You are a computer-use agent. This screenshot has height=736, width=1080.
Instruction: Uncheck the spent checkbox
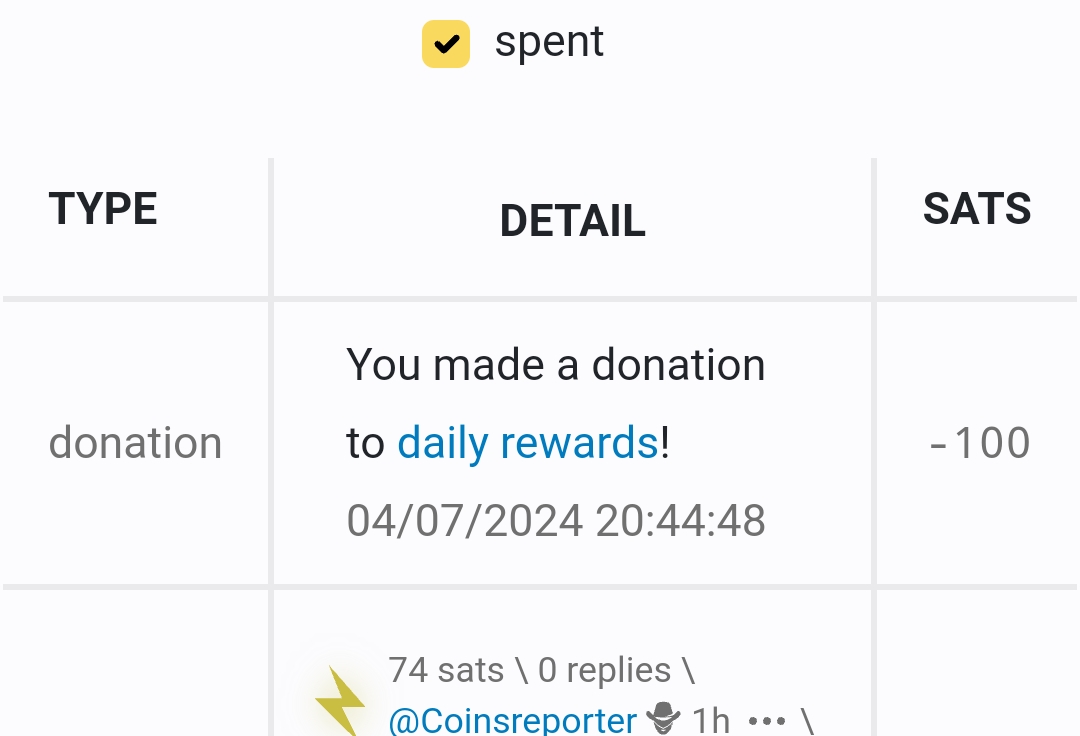pyautogui.click(x=446, y=44)
